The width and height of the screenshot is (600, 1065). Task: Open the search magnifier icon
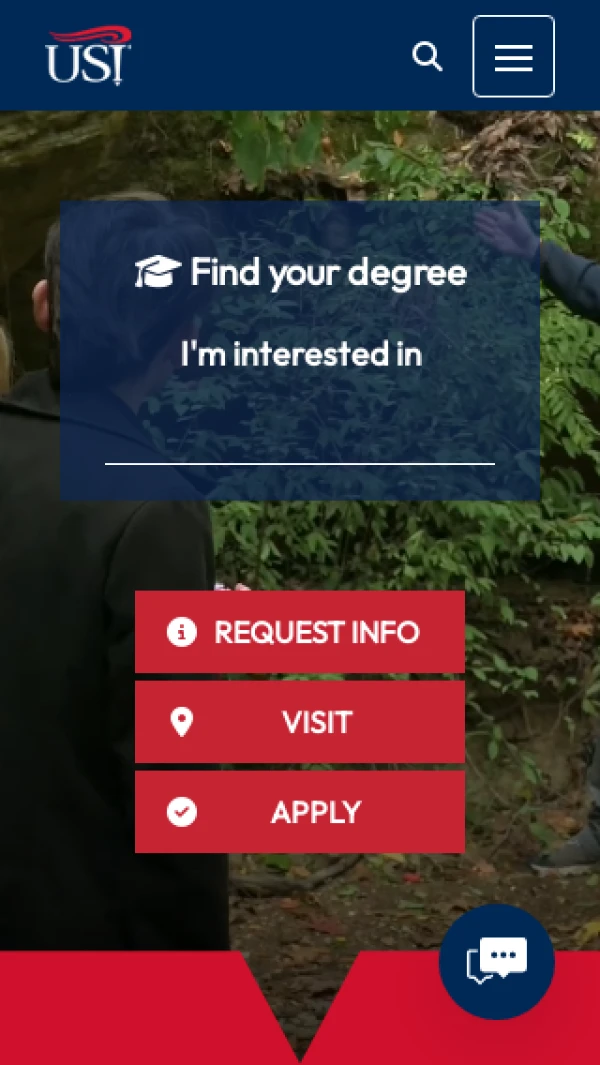[x=427, y=57]
